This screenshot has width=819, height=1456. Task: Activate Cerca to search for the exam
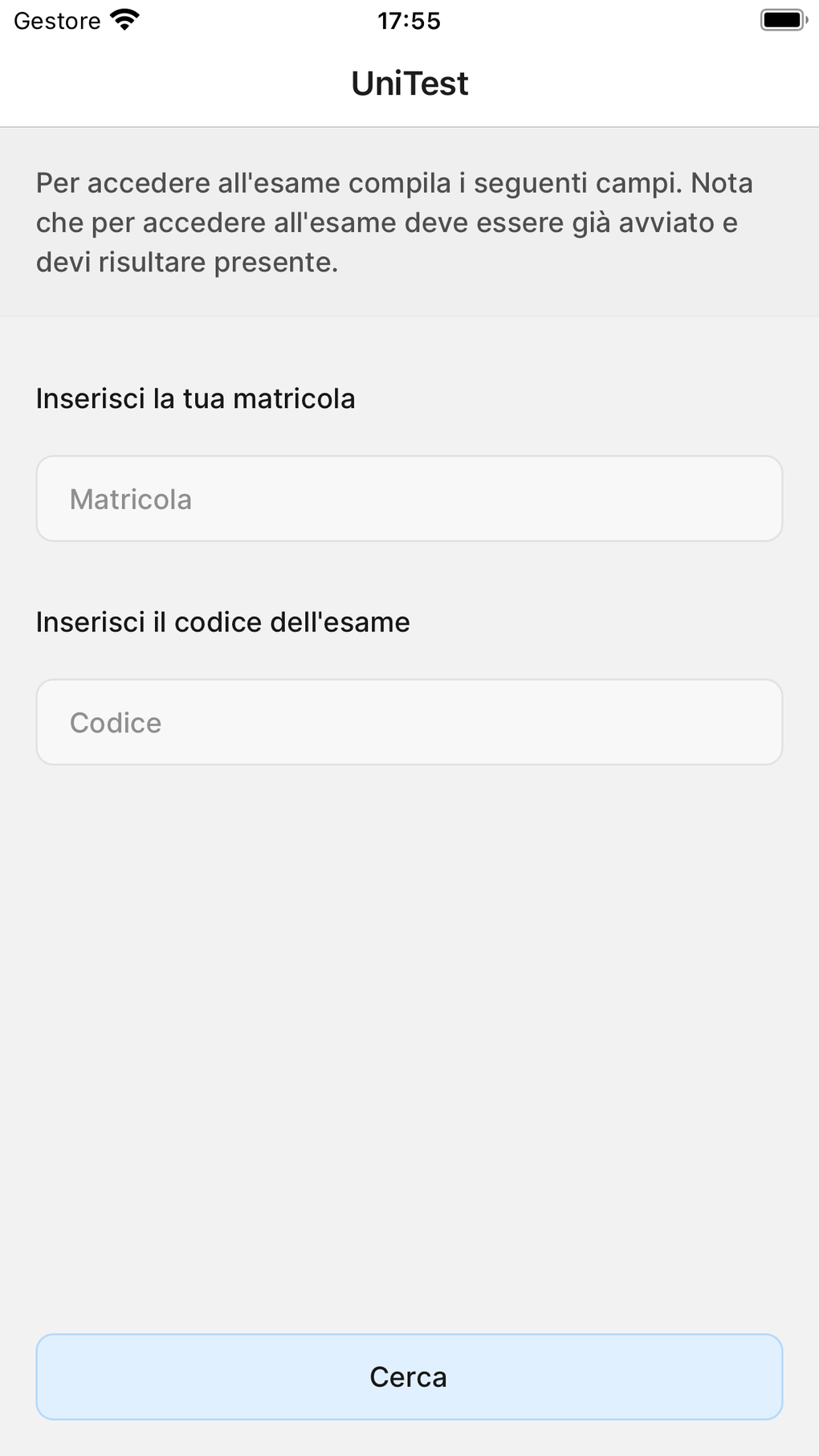coord(409,1376)
